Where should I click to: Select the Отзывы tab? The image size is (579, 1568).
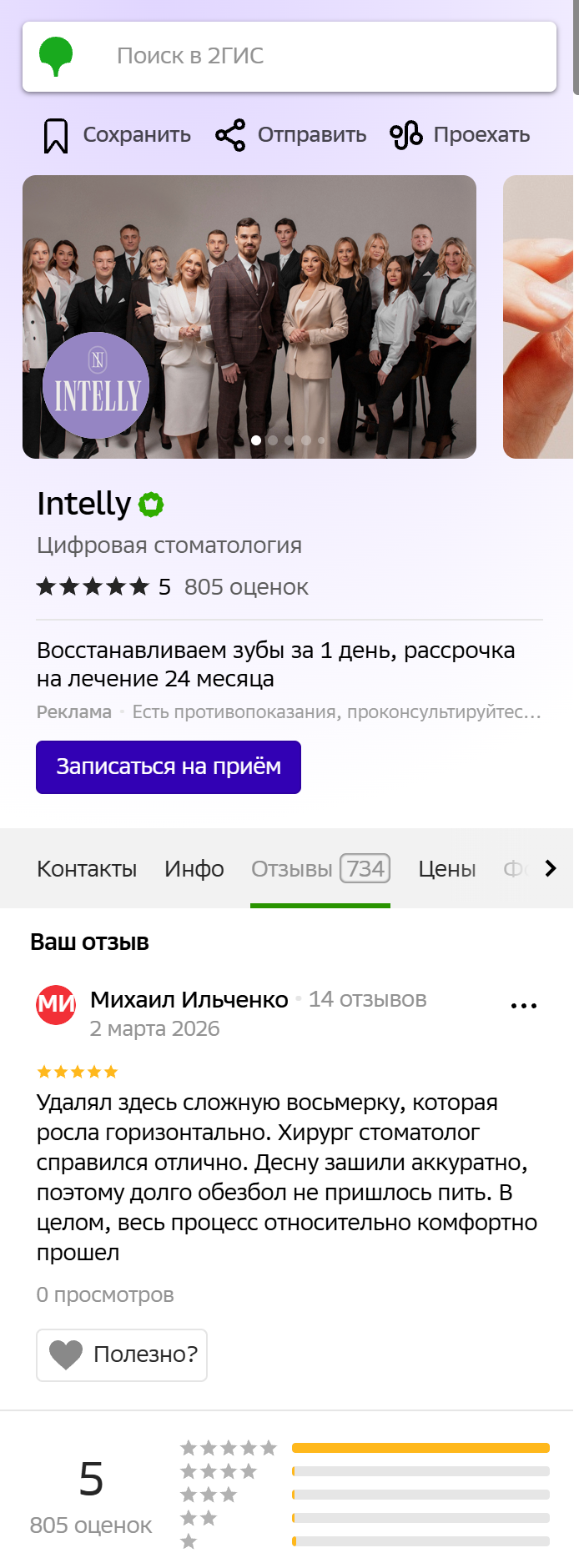[x=320, y=869]
